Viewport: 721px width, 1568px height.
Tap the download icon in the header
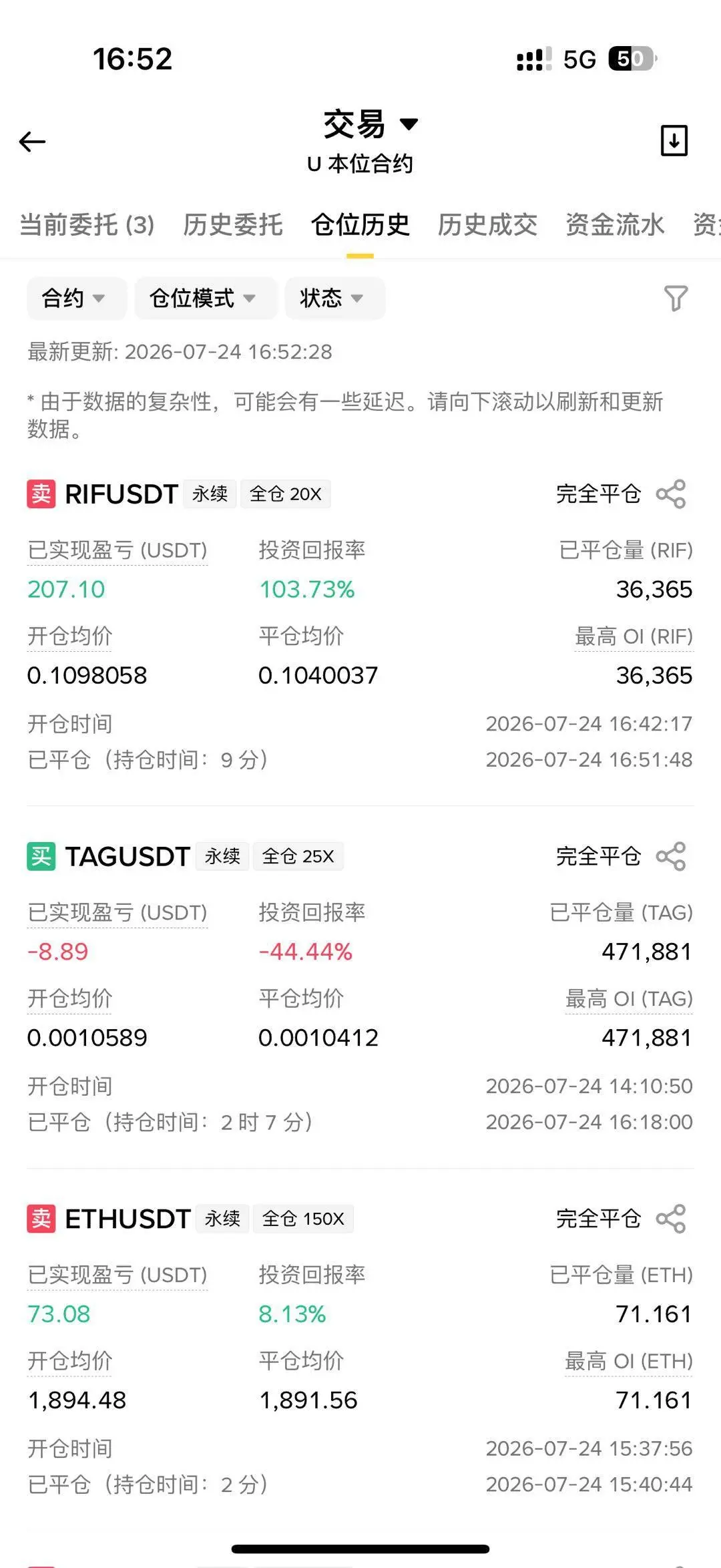pyautogui.click(x=674, y=140)
